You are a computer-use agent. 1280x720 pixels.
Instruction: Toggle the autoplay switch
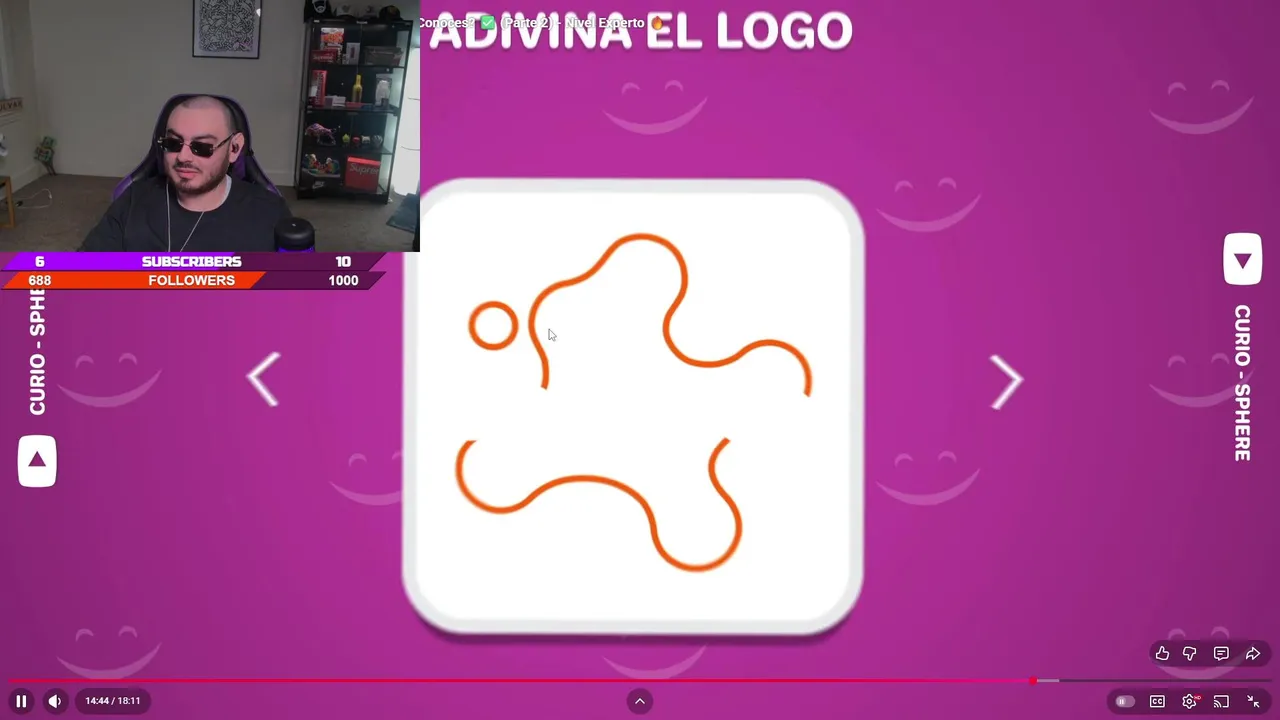pos(1124,701)
